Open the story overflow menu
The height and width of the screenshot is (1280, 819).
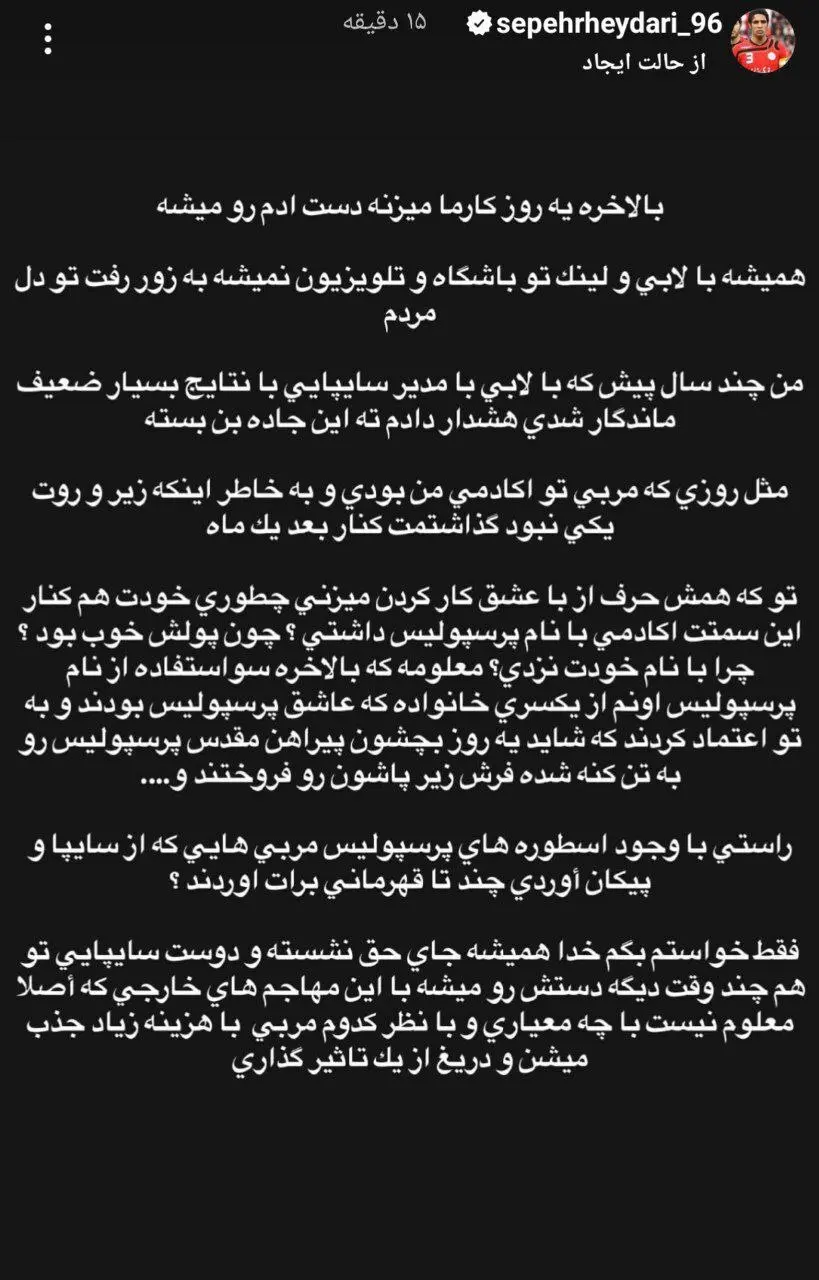coord(47,38)
